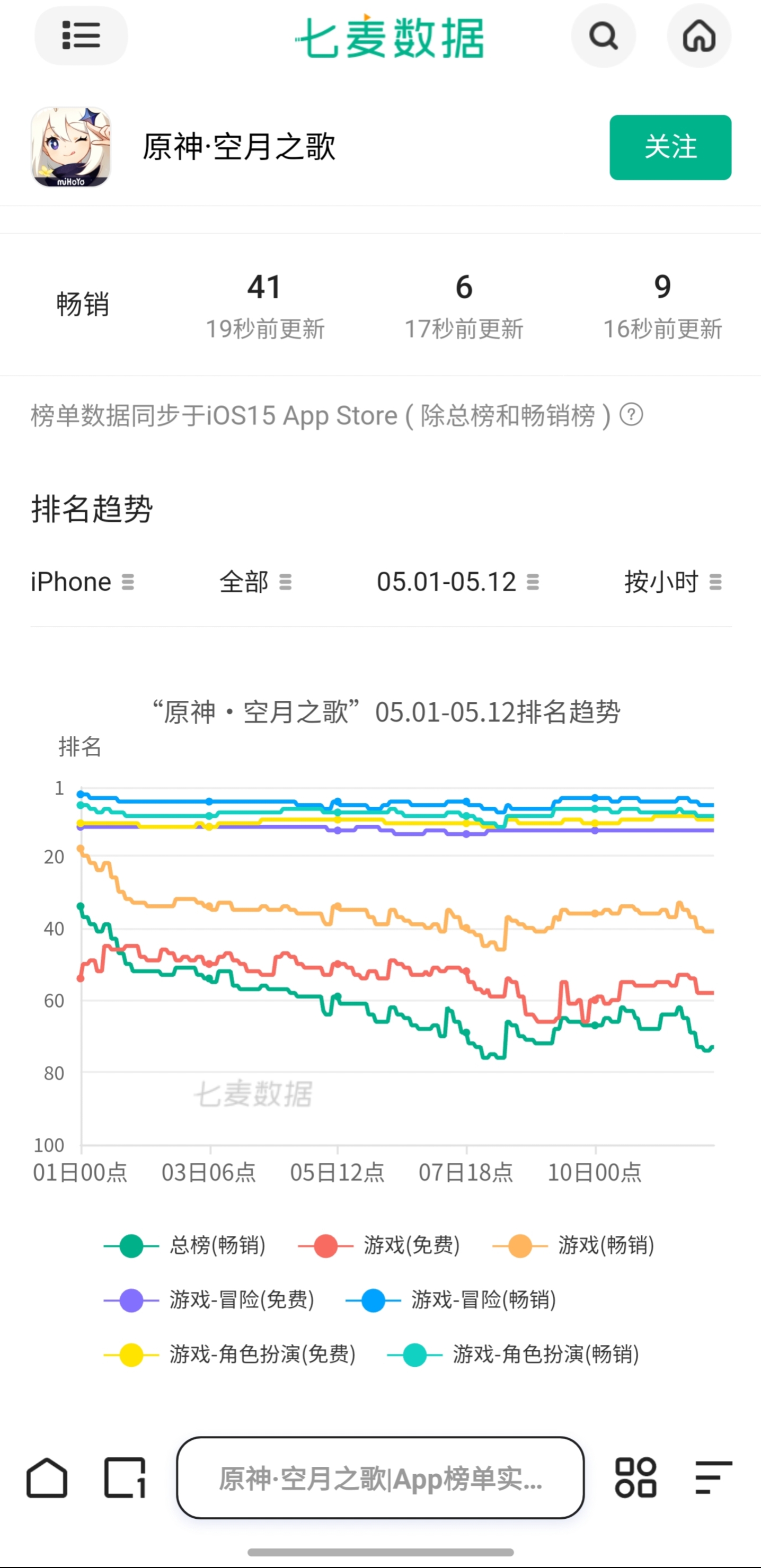Change the 05.01-05.12 date range
The image size is (761, 1568).
458,582
